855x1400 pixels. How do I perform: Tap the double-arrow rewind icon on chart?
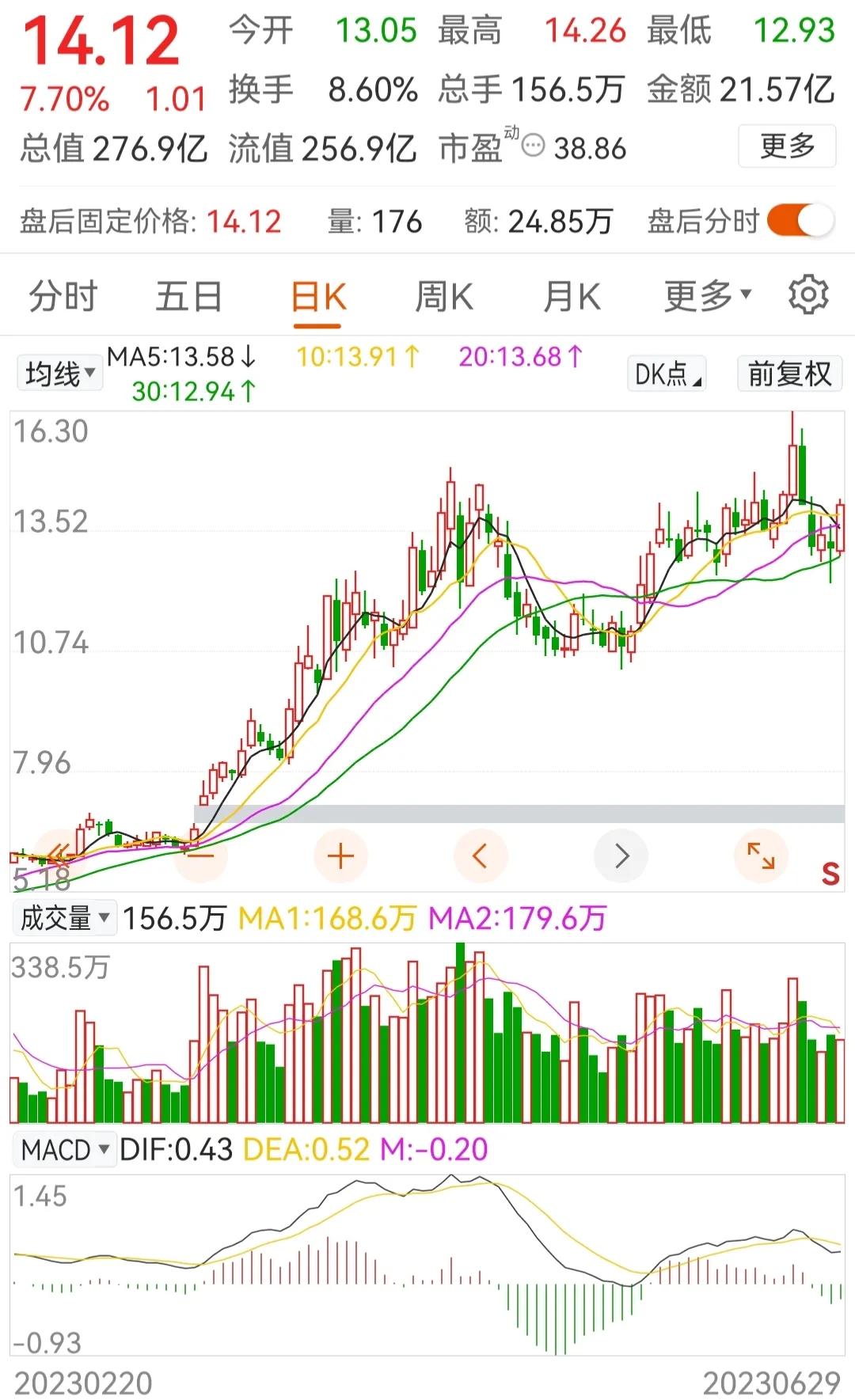point(59,856)
